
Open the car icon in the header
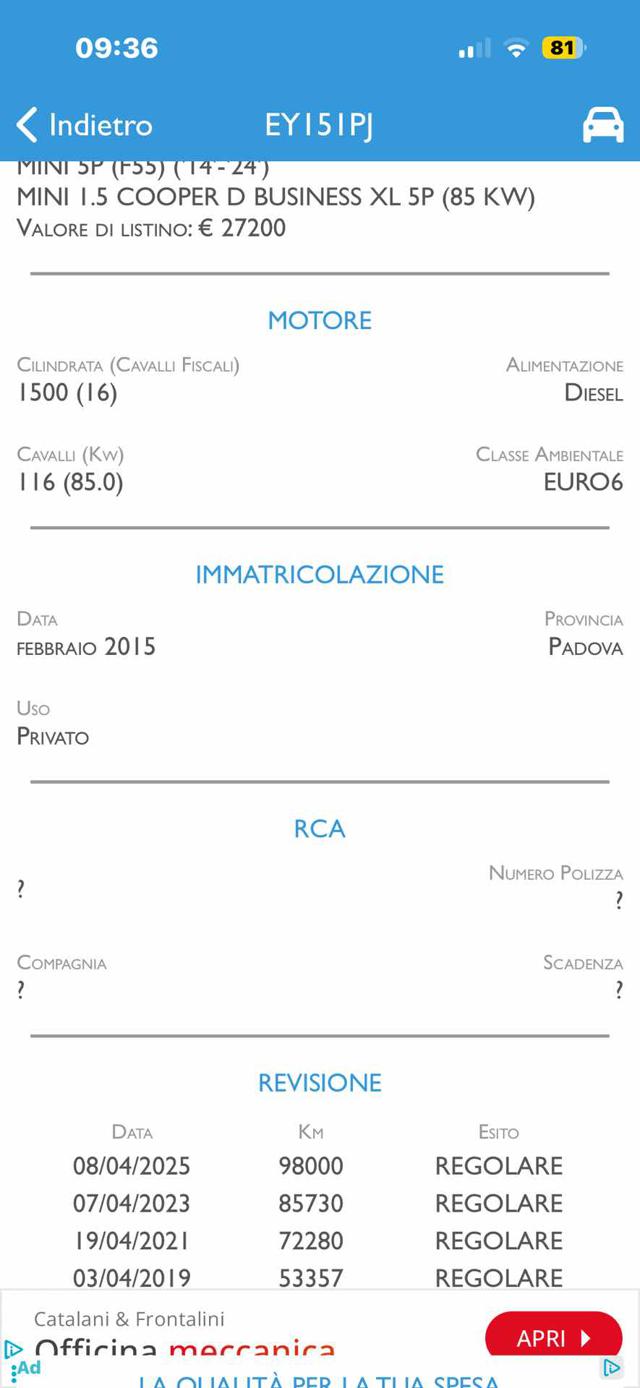[x=602, y=125]
